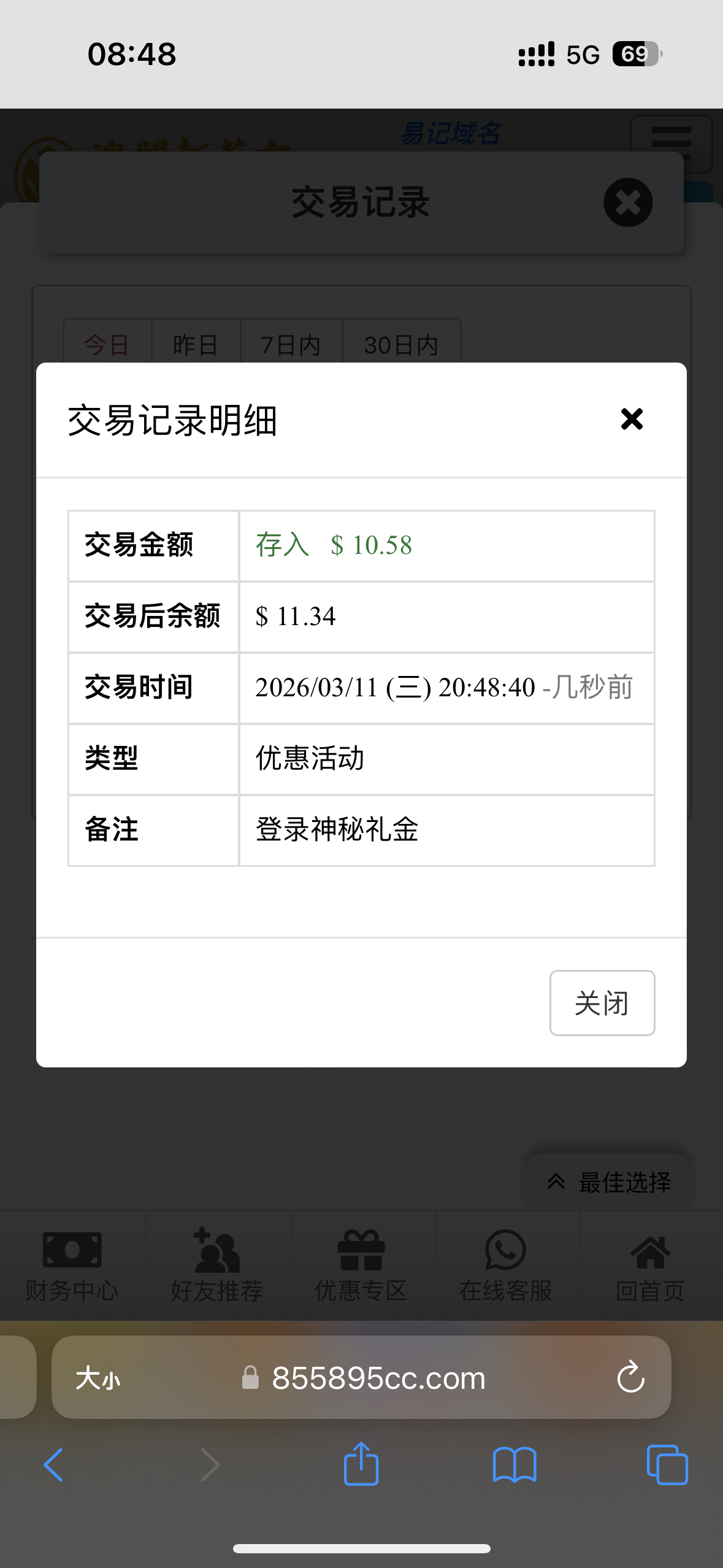Screen dimensions: 723x1568
Task: Select the 7日内 filter tab
Action: point(290,345)
